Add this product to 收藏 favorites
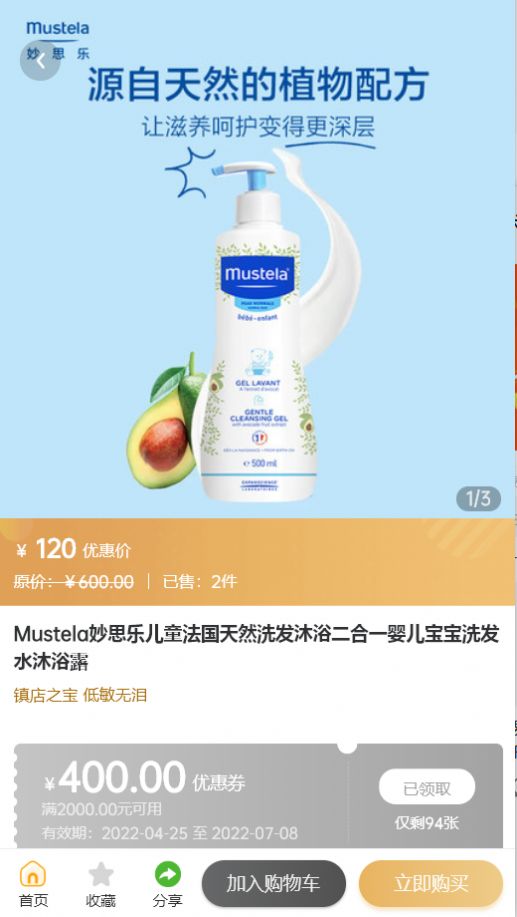The width and height of the screenshot is (517, 917). 101,884
